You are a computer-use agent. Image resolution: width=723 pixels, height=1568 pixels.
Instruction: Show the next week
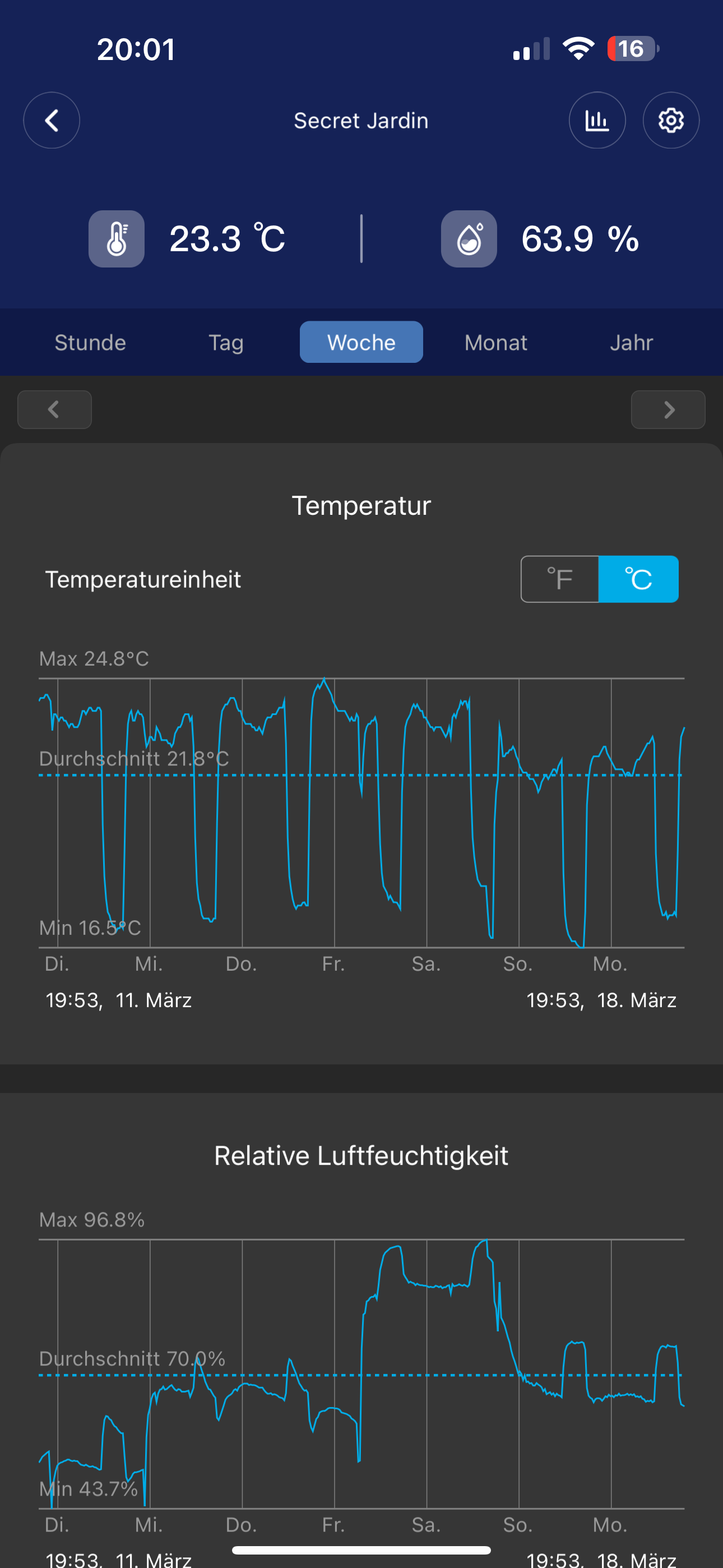668,409
